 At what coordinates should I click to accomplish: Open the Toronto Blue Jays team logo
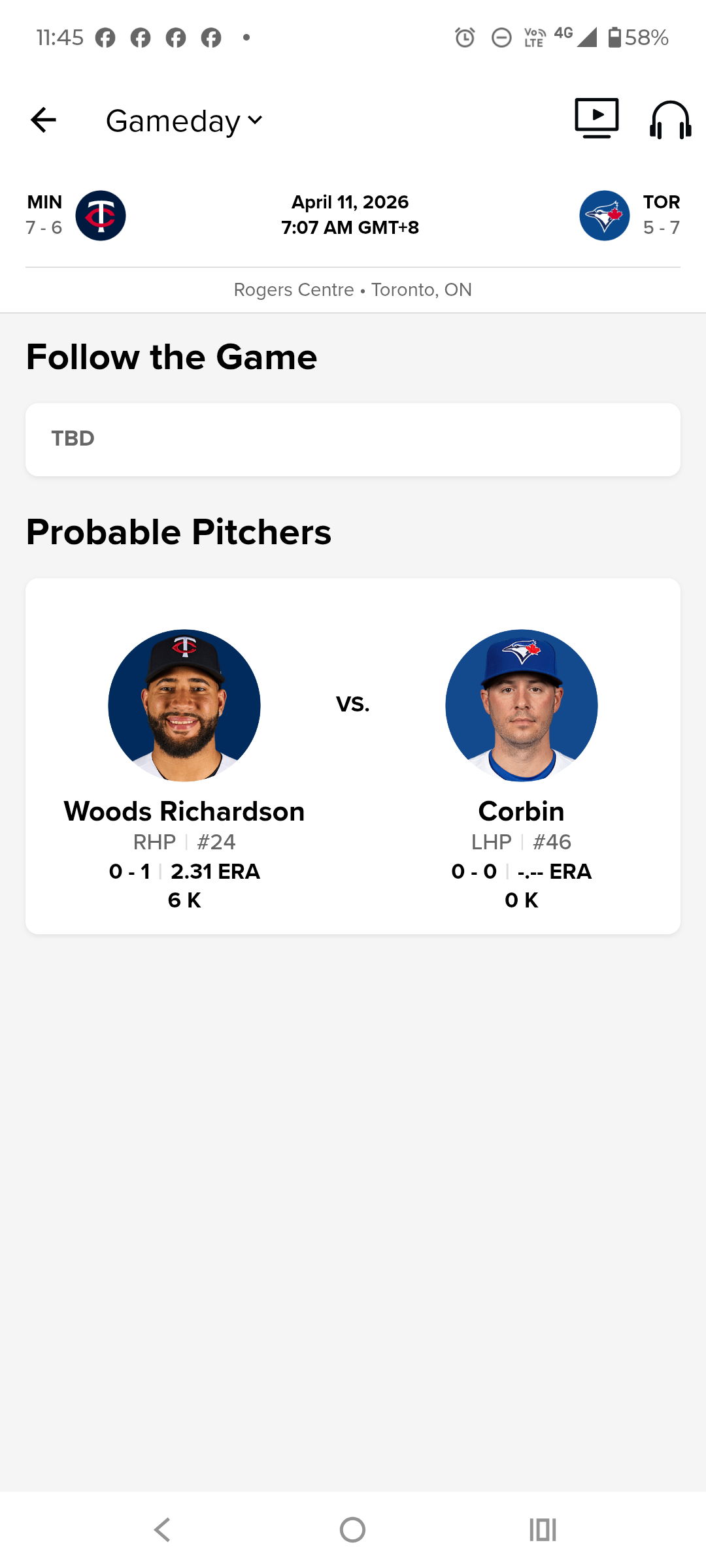[x=604, y=216]
